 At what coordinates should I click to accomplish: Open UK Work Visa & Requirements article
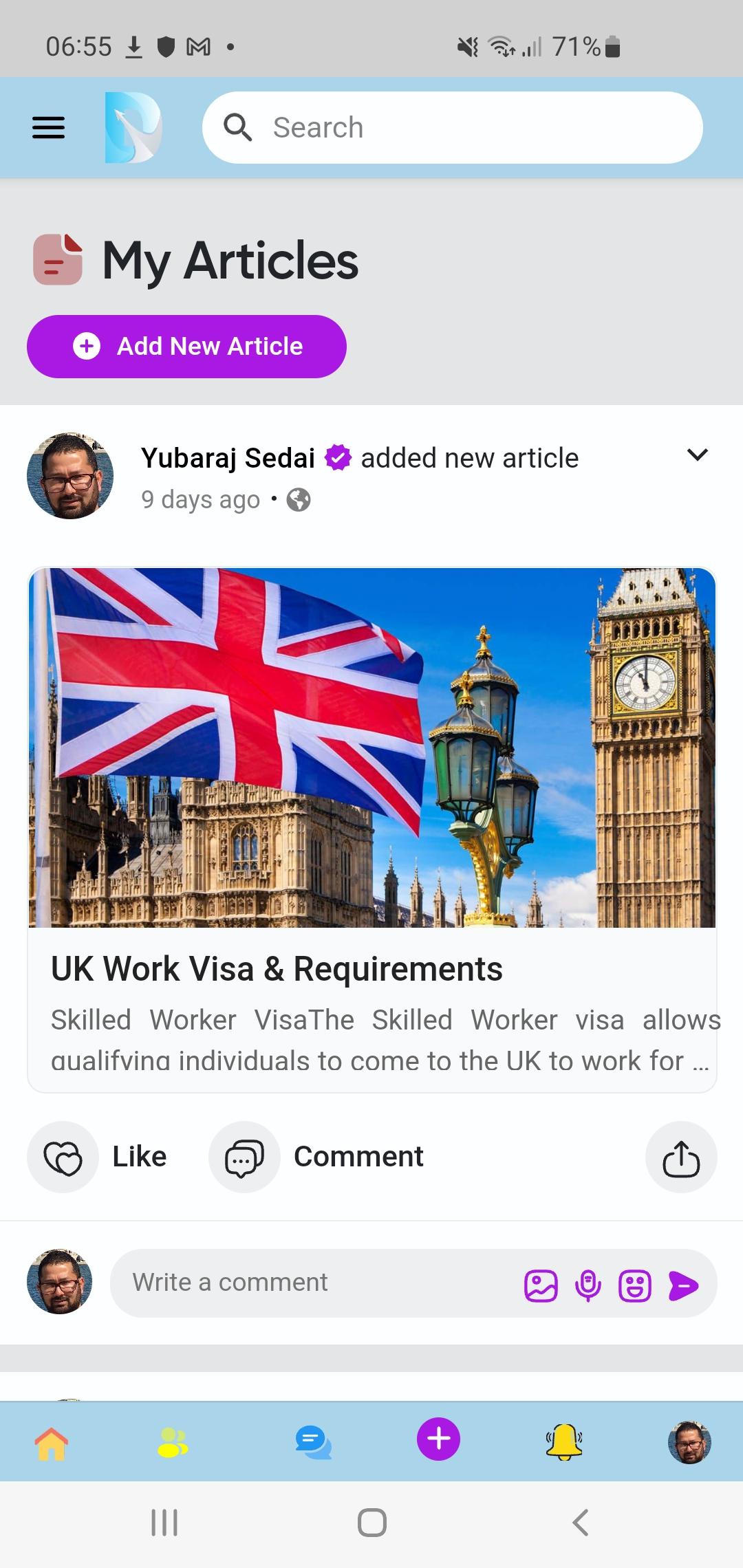tap(277, 969)
